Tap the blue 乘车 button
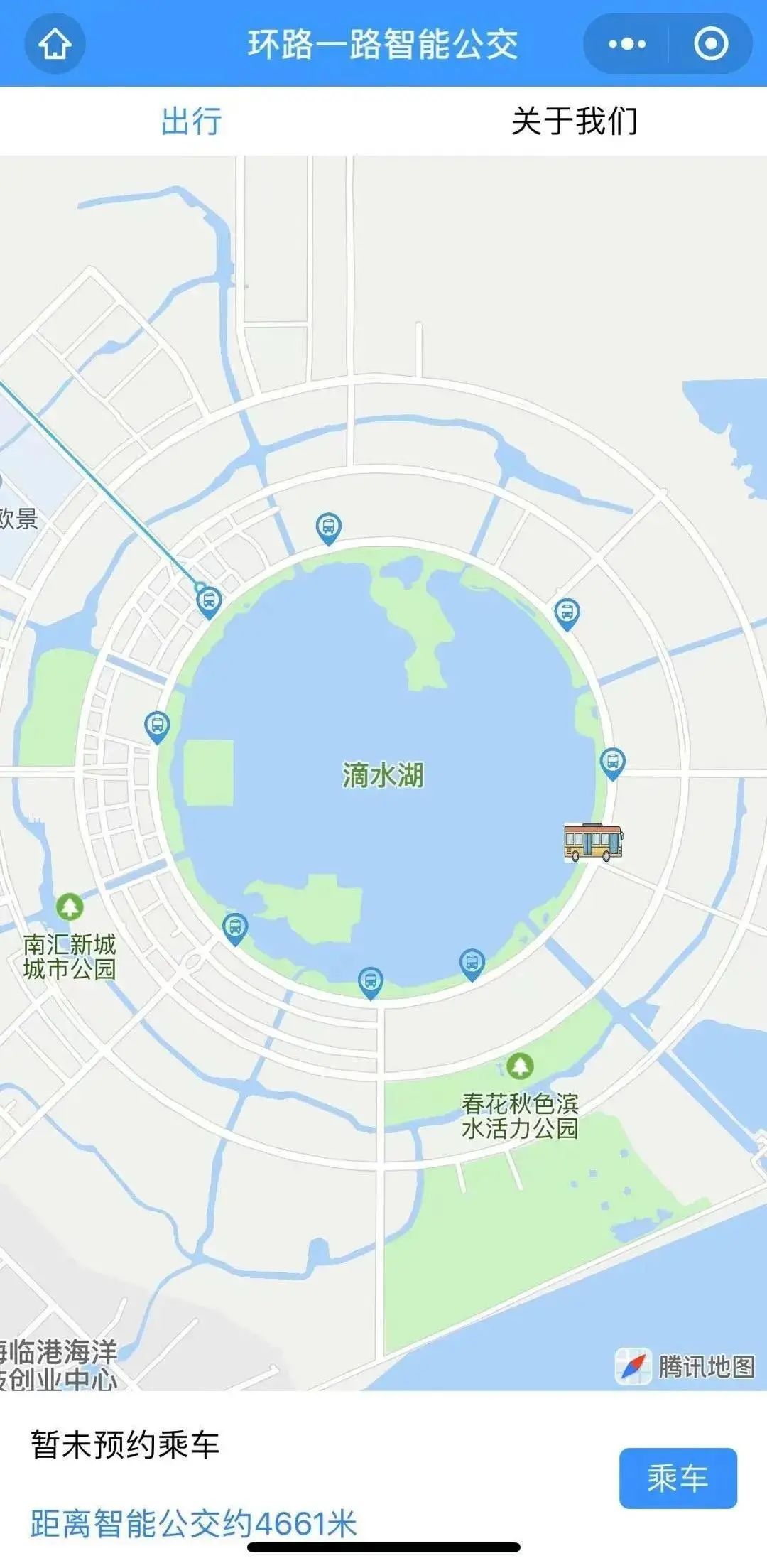This screenshot has width=767, height=1568. coord(678,1478)
